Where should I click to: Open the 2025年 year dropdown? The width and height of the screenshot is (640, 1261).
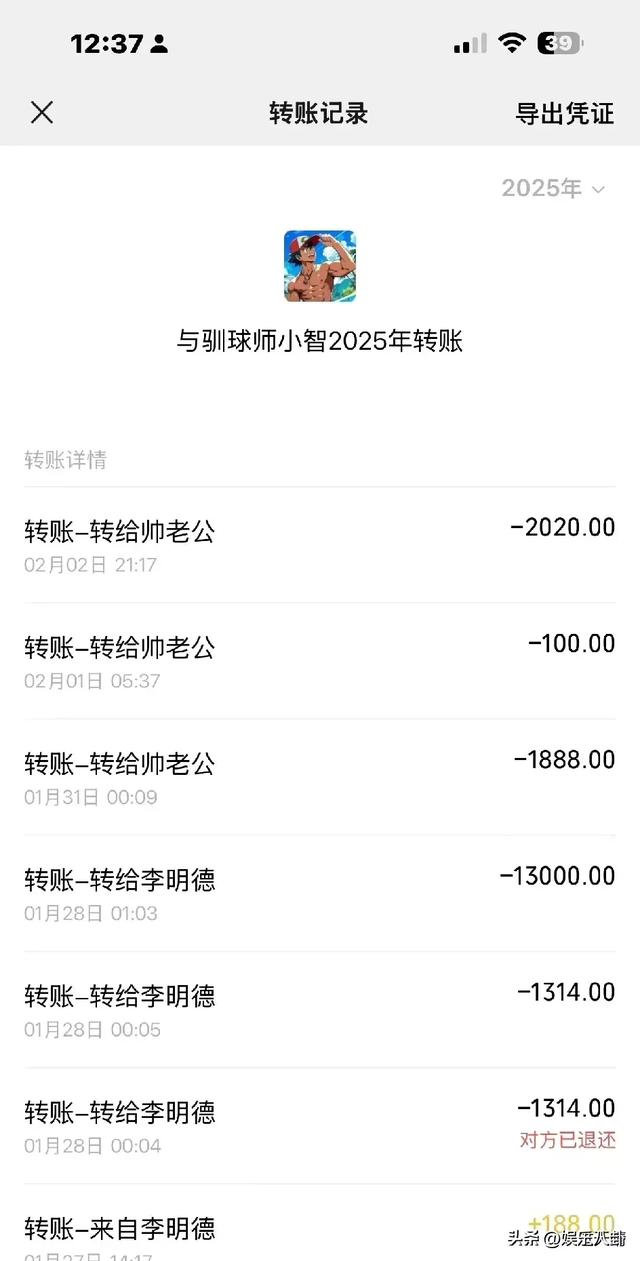coord(553,188)
